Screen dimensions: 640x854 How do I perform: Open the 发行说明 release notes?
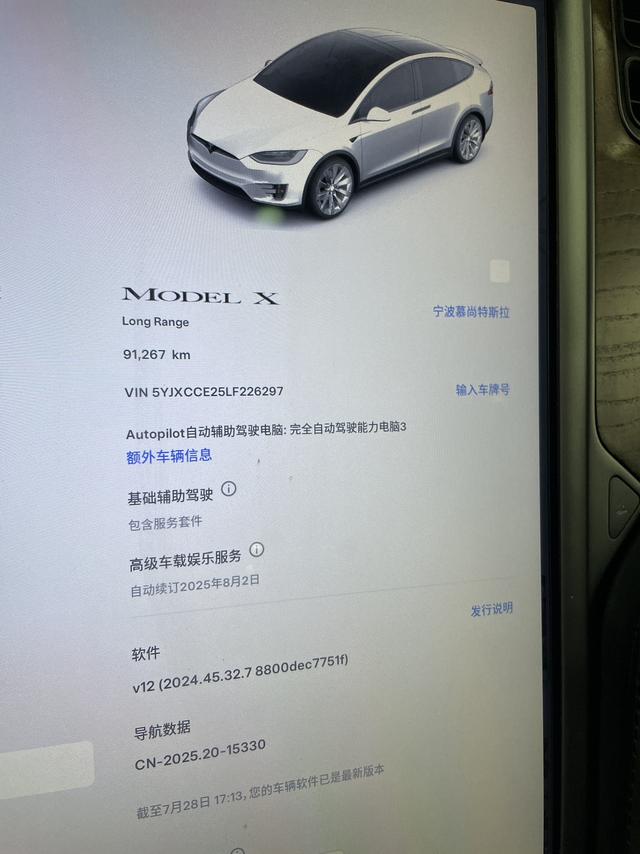491,609
